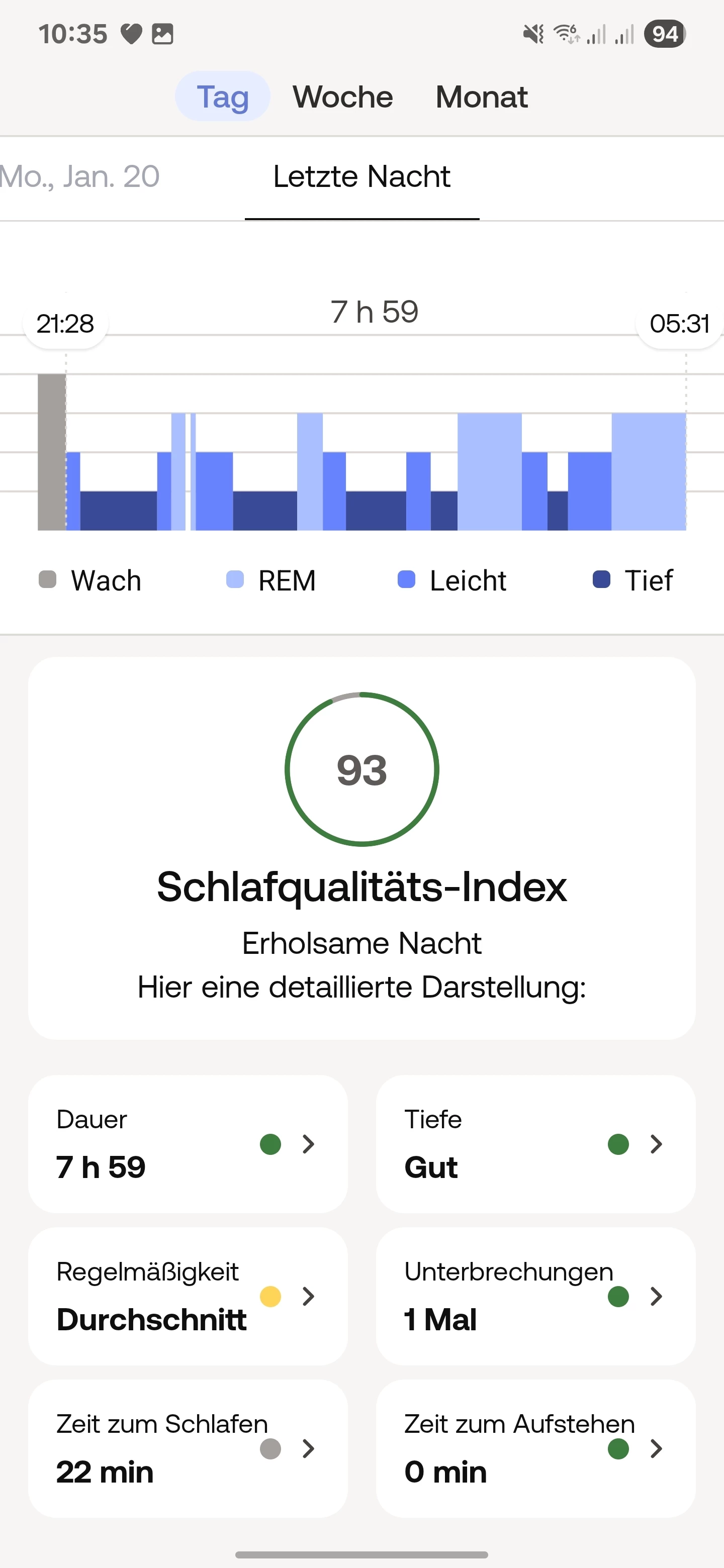
Task: Open the Dauer 7 h 59 card
Action: [188, 1144]
